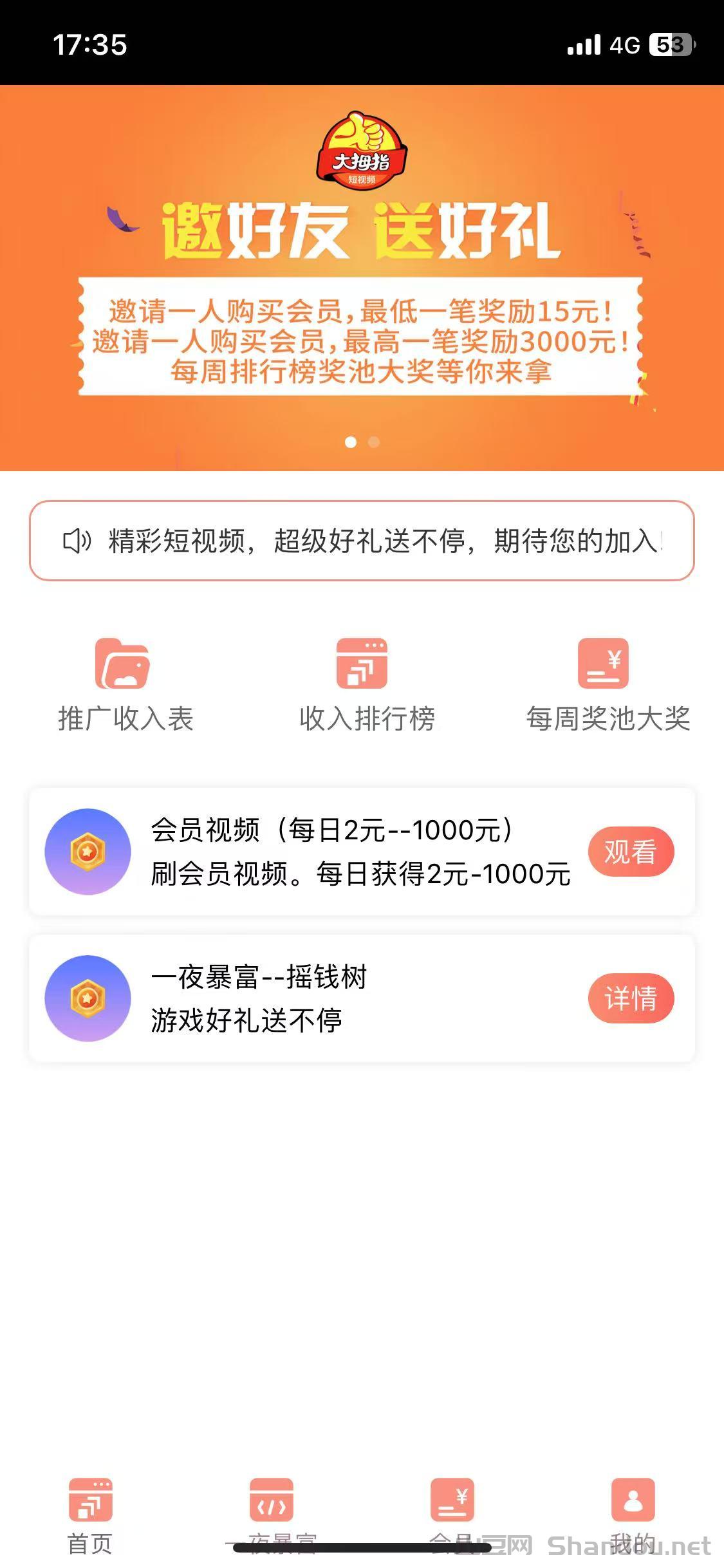Tap the 摇钱树 gold medal badge icon
Viewport: 724px width, 1568px height.
point(88,999)
